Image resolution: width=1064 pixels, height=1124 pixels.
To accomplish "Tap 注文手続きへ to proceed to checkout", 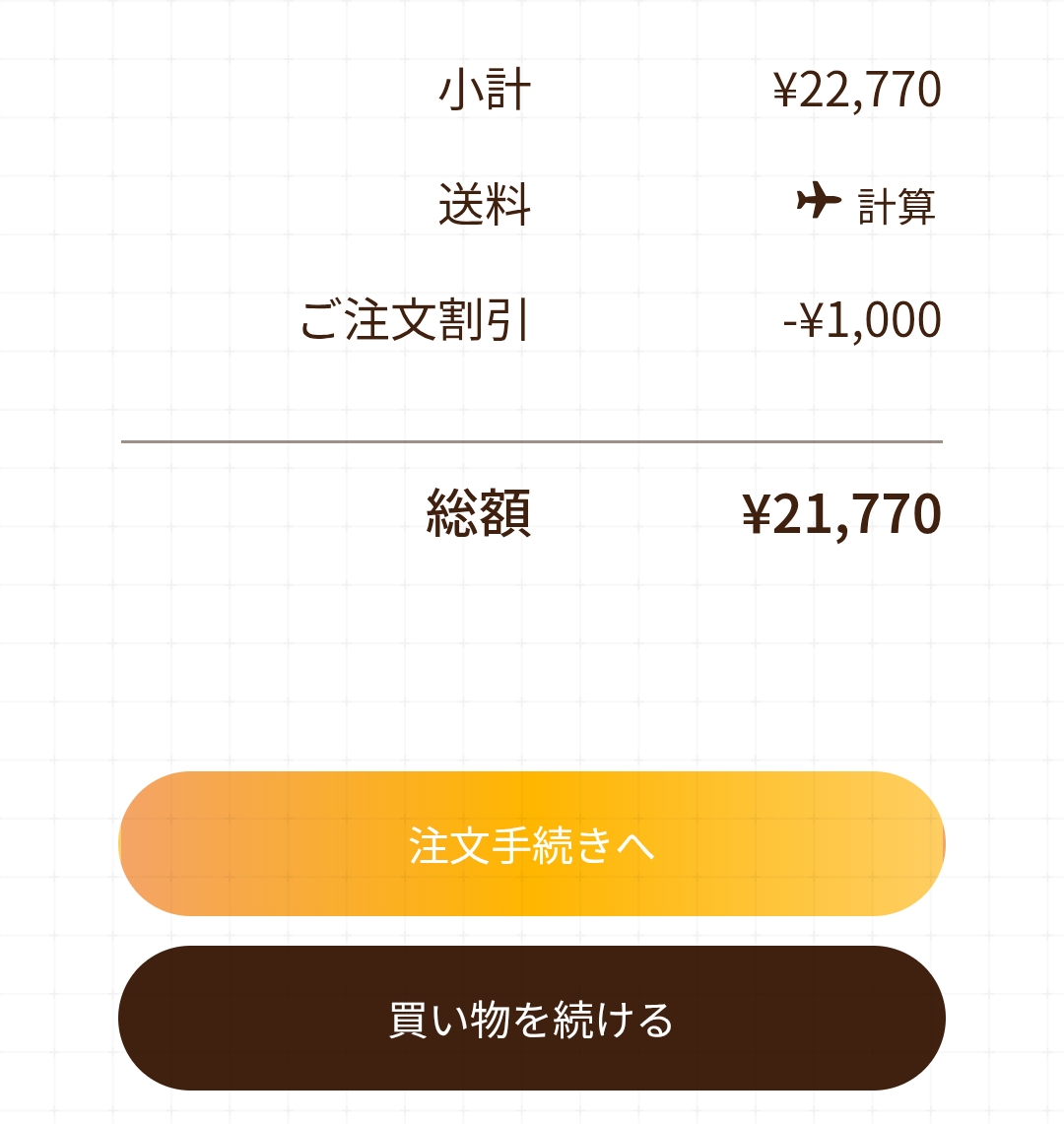I will coord(532,844).
